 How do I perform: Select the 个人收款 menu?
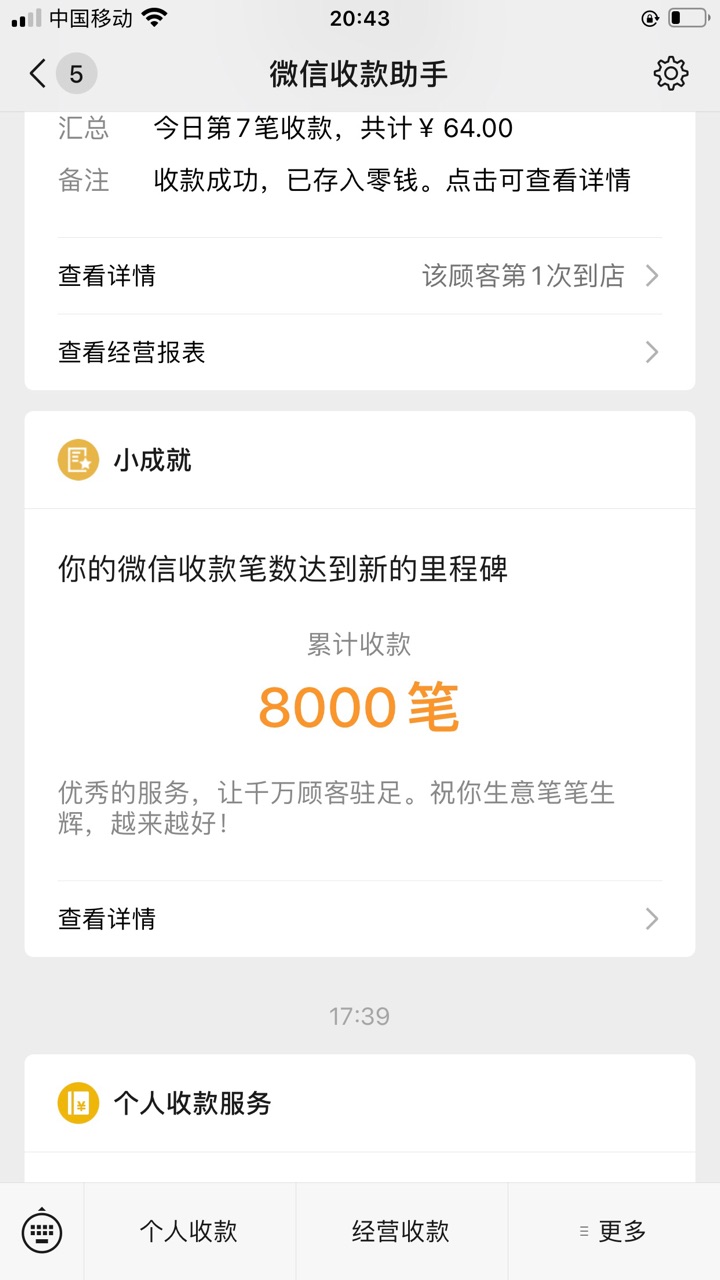(189, 1231)
